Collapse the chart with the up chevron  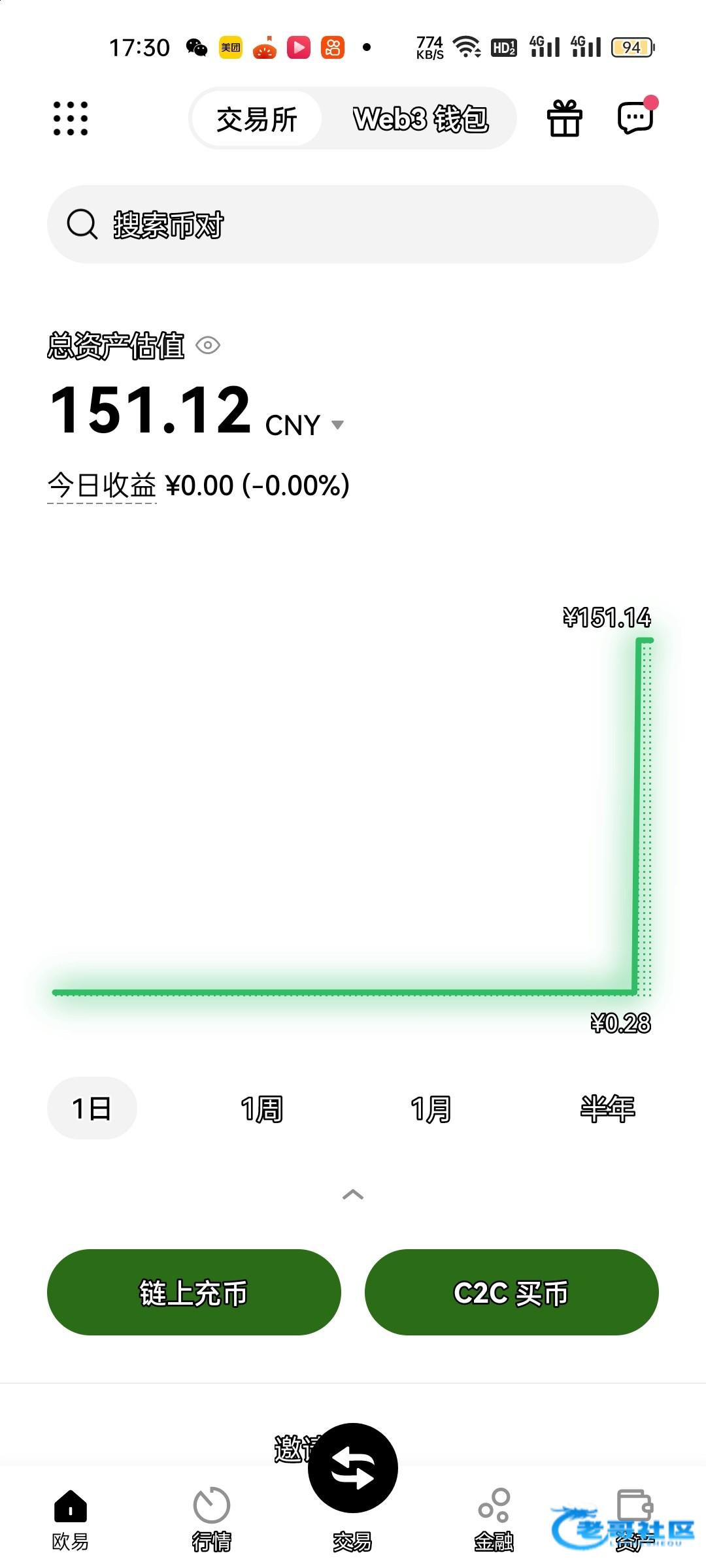coord(353,1195)
